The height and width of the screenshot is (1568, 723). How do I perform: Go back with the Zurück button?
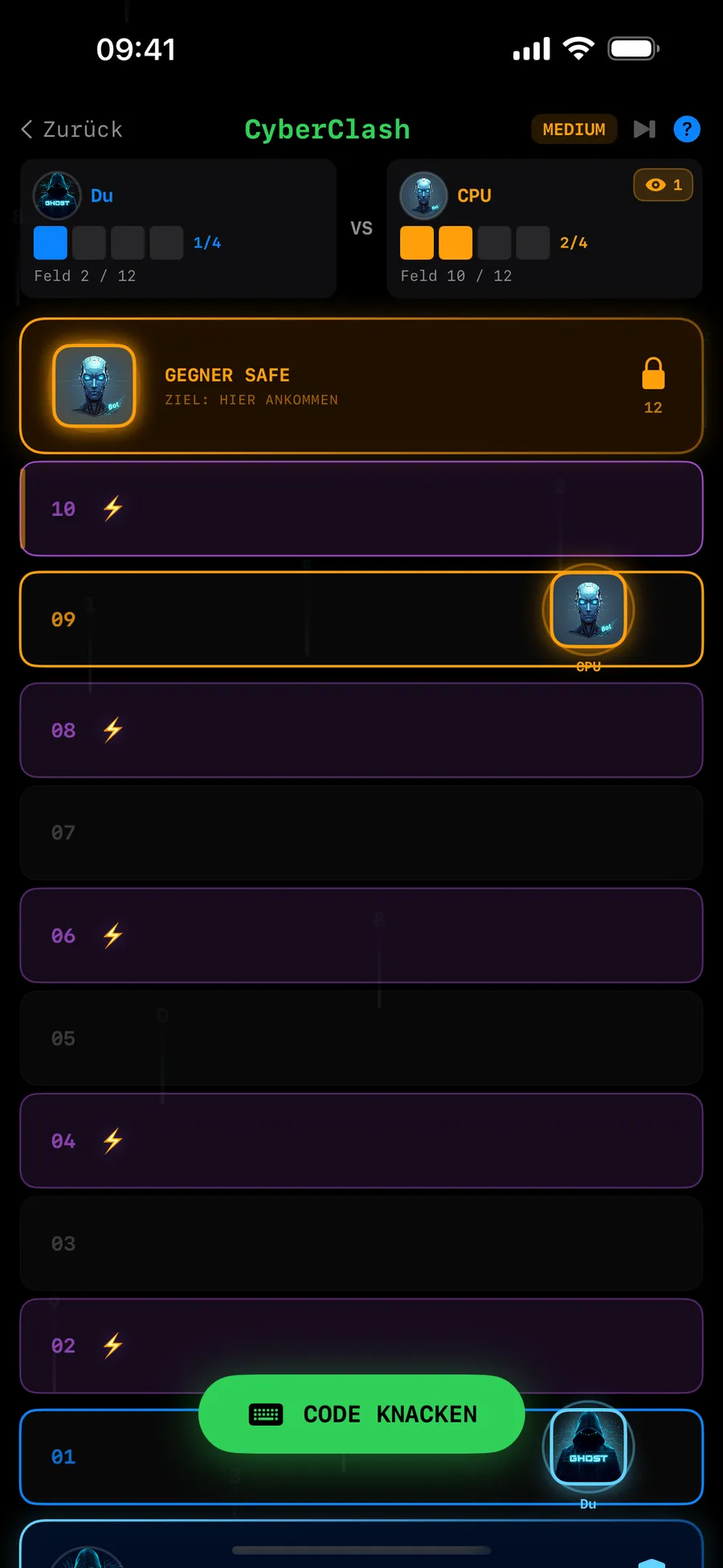click(x=71, y=129)
